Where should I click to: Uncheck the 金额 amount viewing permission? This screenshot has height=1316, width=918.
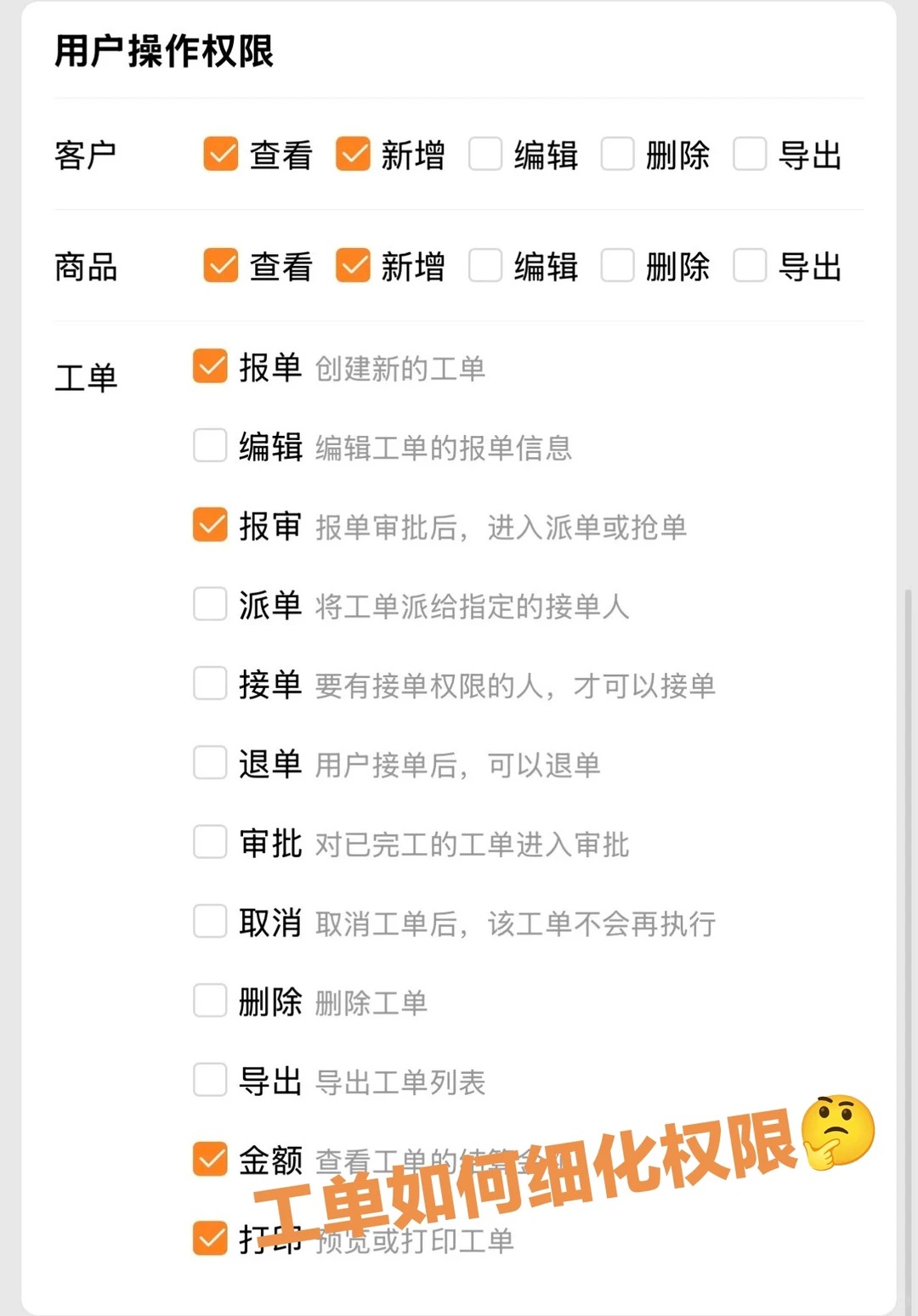(x=209, y=1159)
